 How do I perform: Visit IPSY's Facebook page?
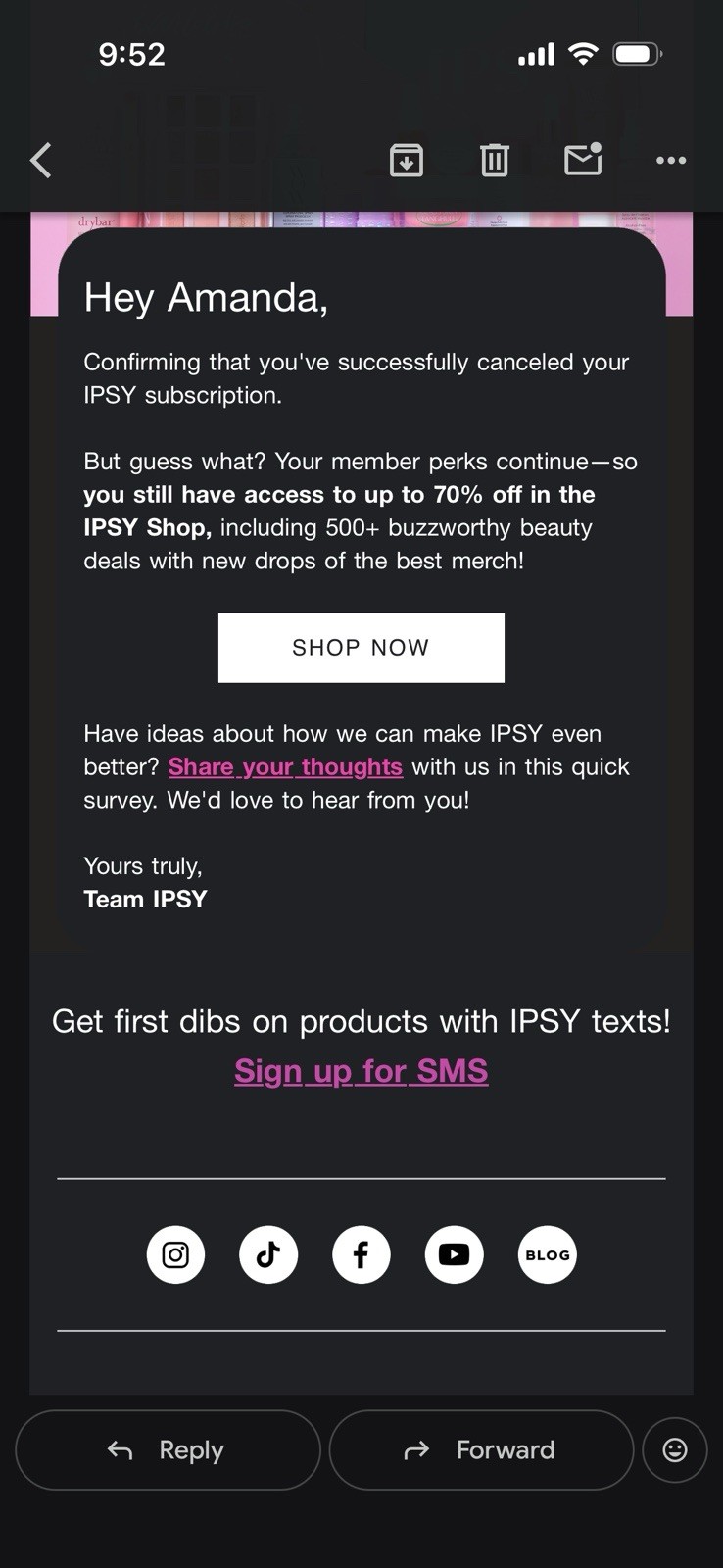(361, 1254)
